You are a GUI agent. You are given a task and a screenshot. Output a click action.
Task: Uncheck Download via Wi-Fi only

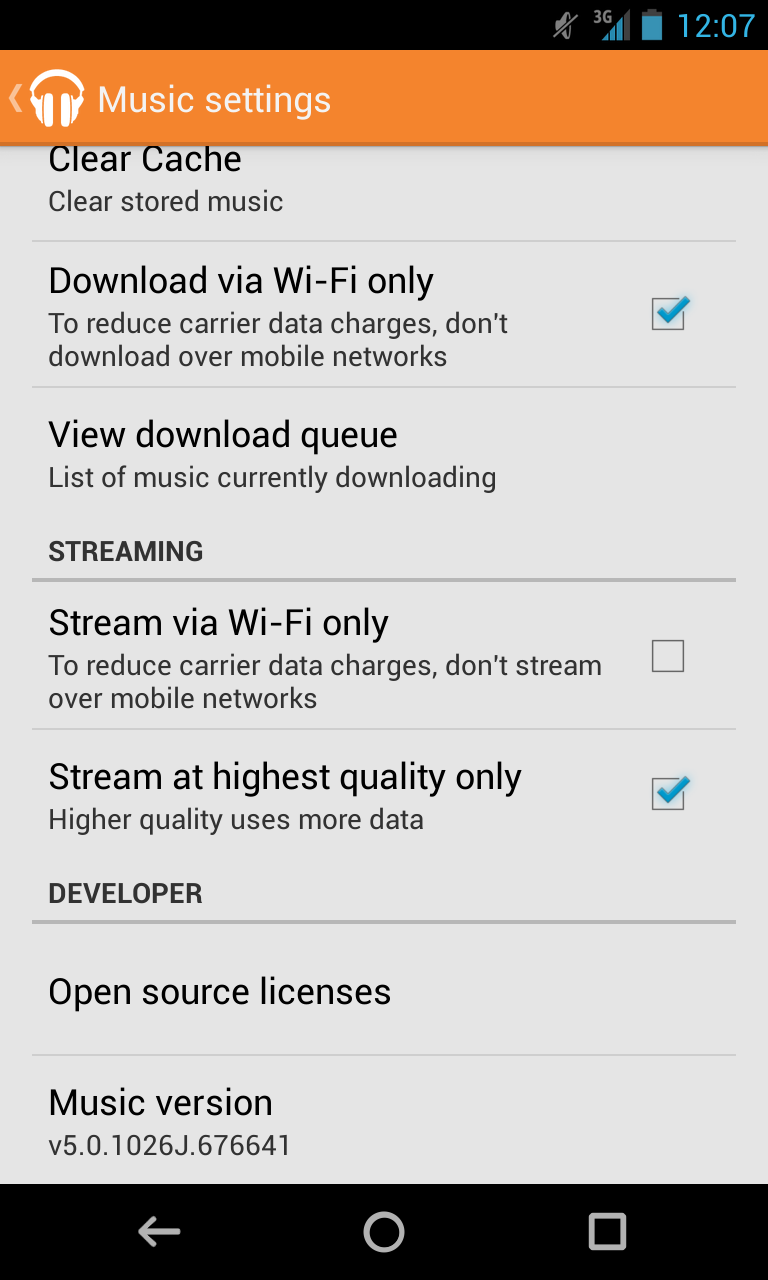point(668,314)
